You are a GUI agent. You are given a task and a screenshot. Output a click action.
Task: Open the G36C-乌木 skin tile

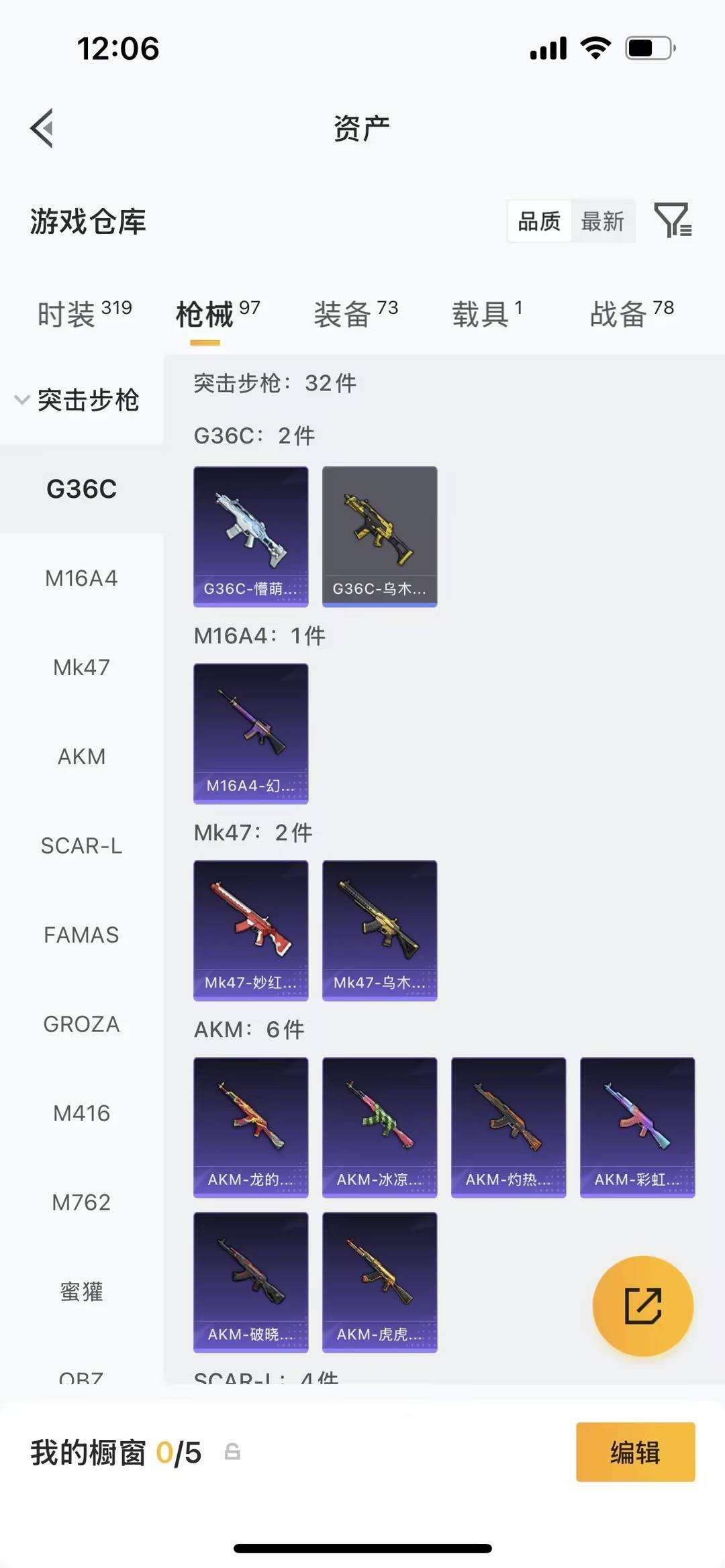coord(379,536)
